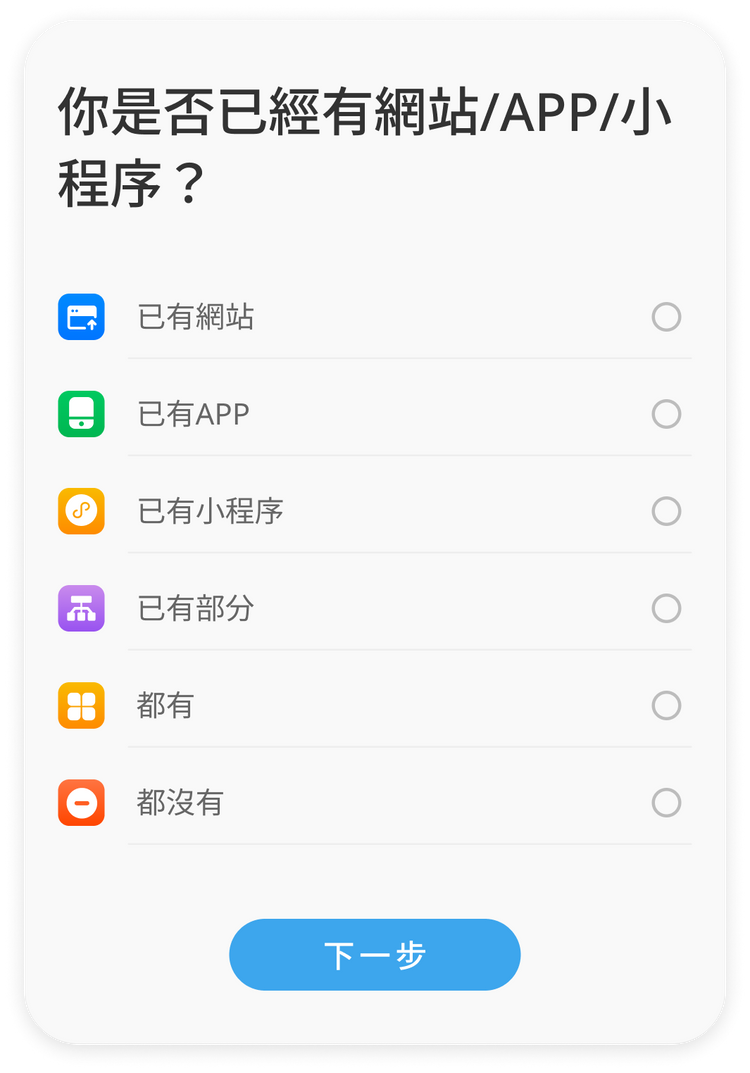Select the 都有 option

[x=666, y=706]
